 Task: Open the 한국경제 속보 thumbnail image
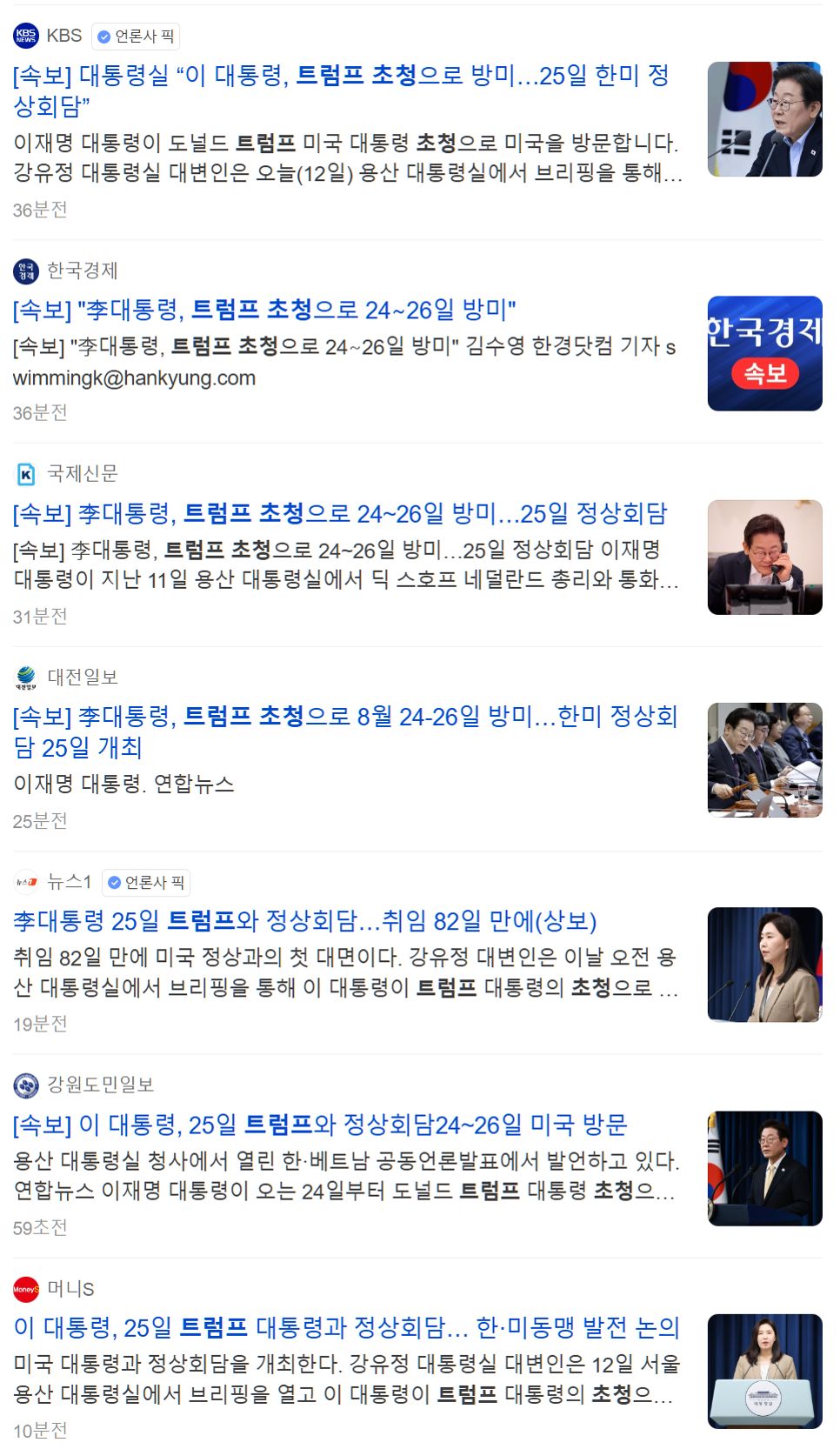pos(764,353)
